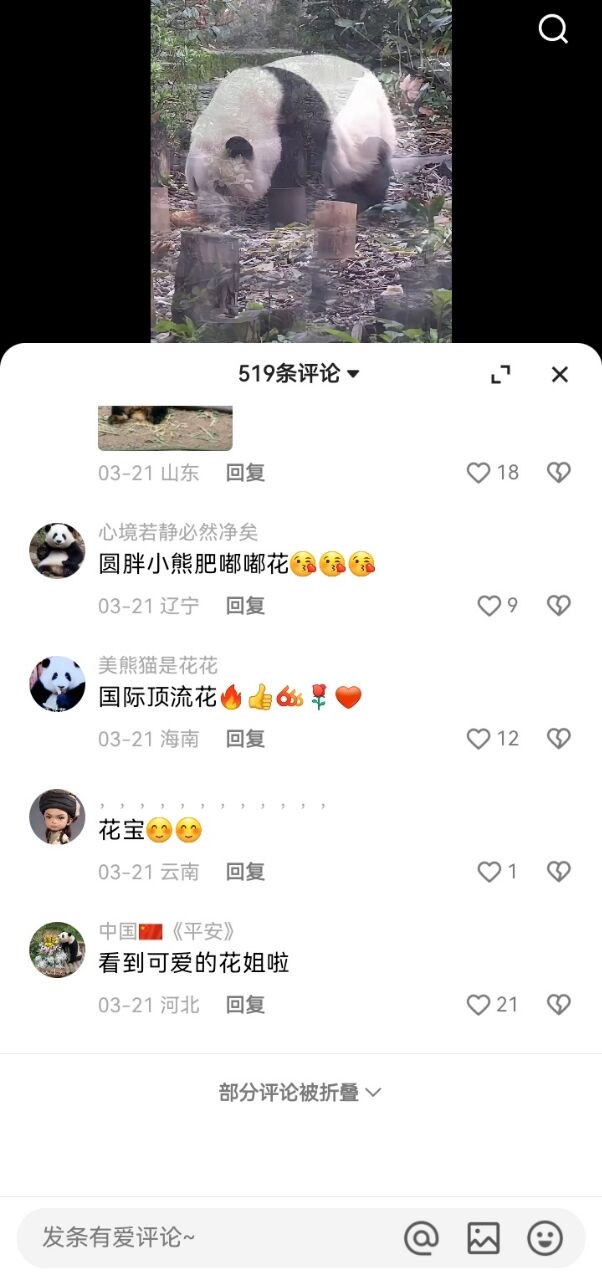The height and width of the screenshot is (1280, 602).
Task: Dislike the comment 国际顶流花
Action: (x=559, y=738)
